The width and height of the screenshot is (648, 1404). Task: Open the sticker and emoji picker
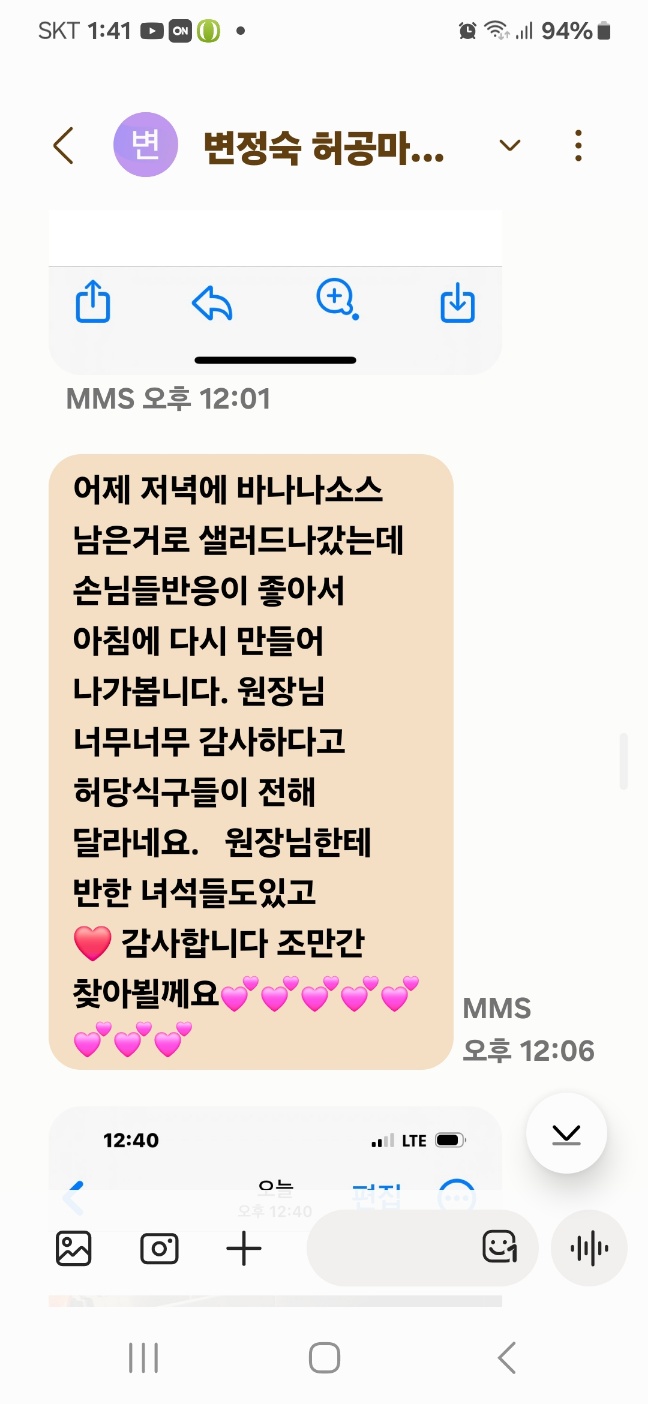pyautogui.click(x=499, y=1247)
